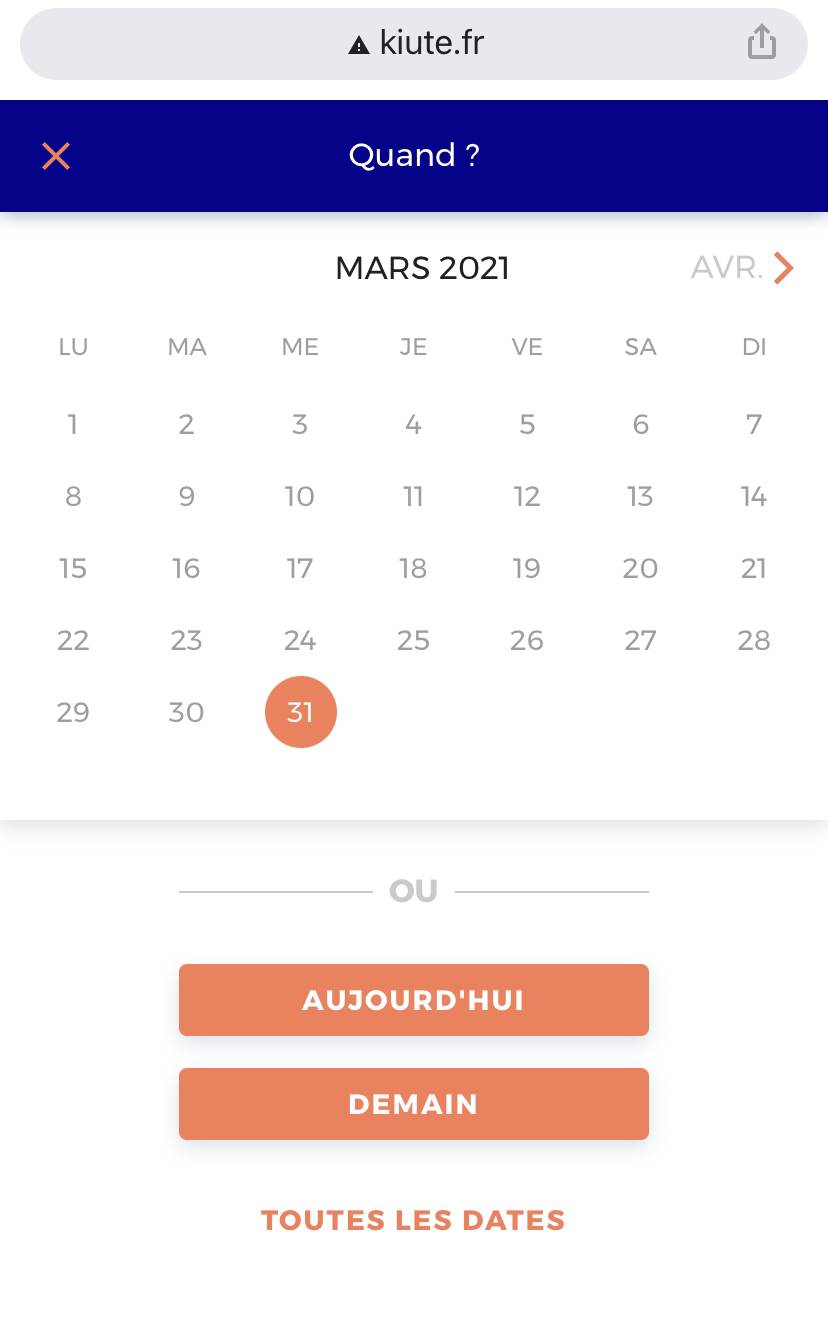Viewport: 828px width, 1329px height.
Task: Select TOUTES LES DATES option
Action: coord(413,1220)
